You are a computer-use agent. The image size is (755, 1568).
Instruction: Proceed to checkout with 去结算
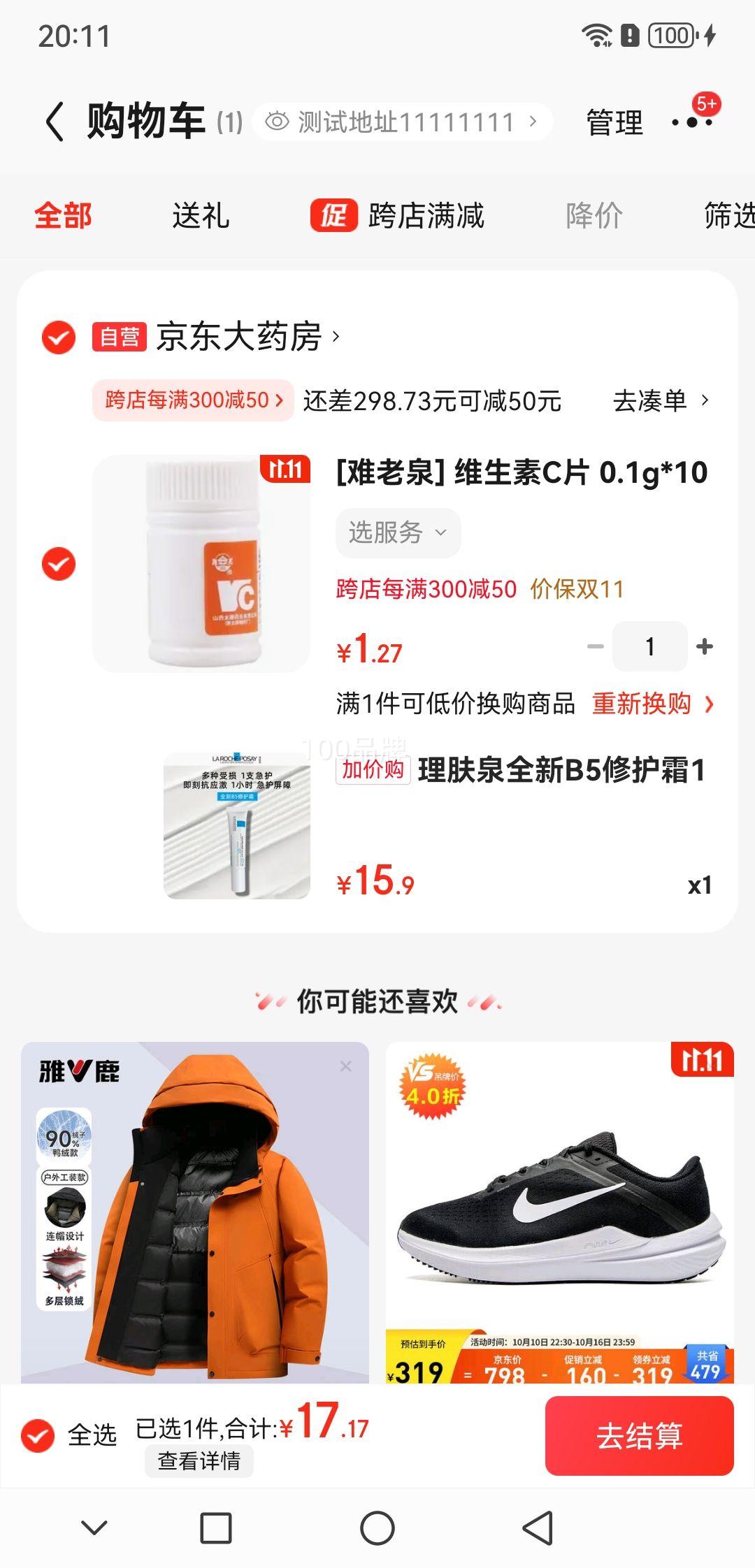click(639, 1435)
